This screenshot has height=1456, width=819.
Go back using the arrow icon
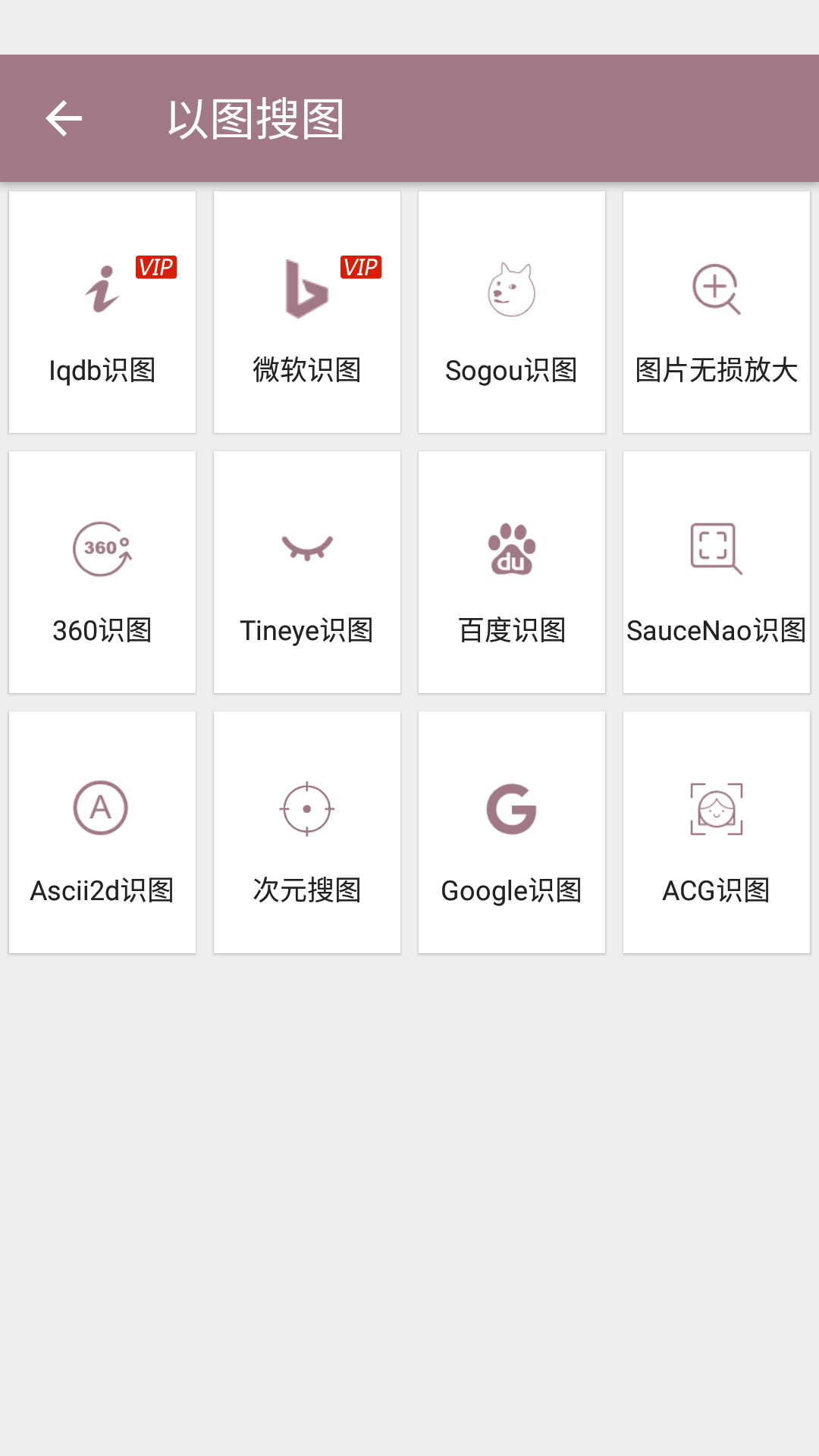[x=64, y=119]
